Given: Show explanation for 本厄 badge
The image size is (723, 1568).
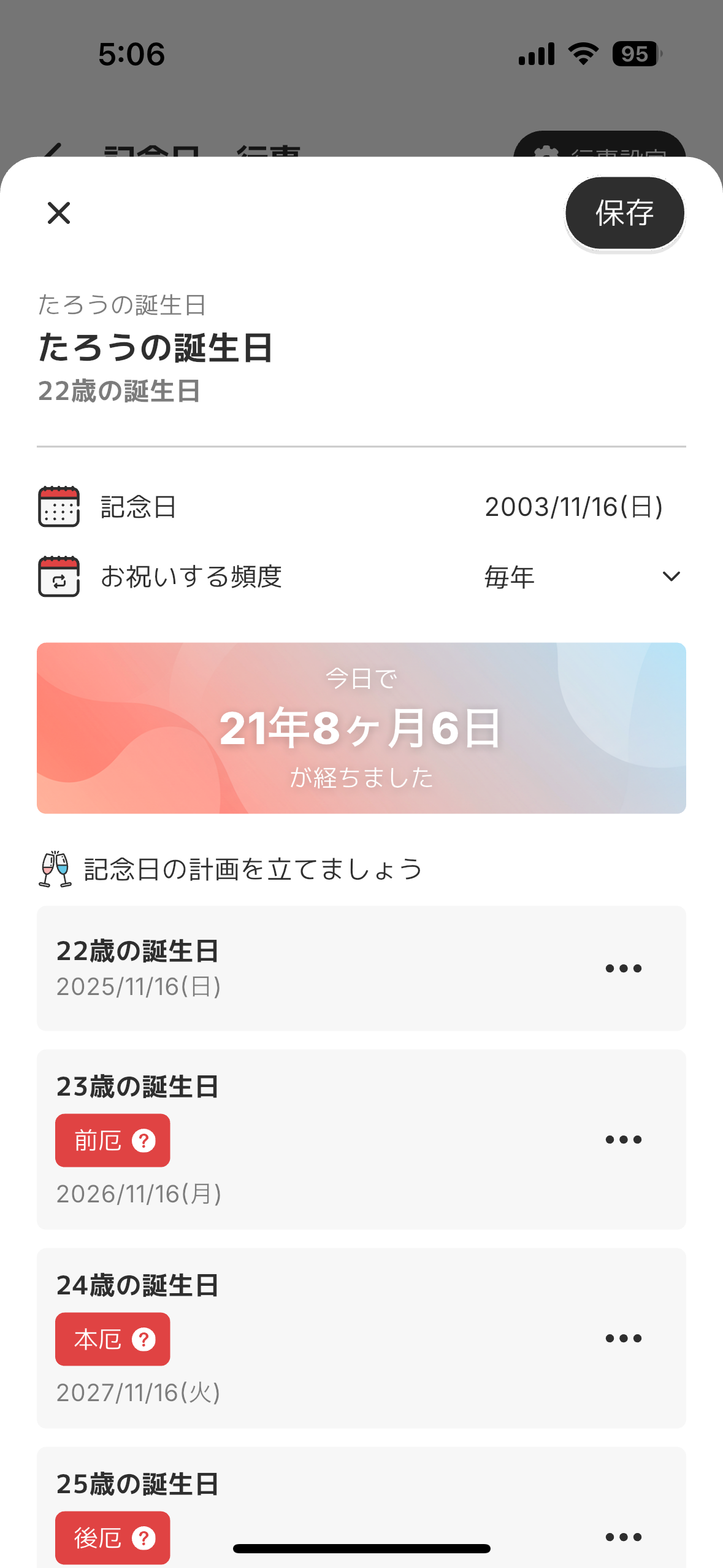Looking at the screenshot, I should tap(144, 1340).
